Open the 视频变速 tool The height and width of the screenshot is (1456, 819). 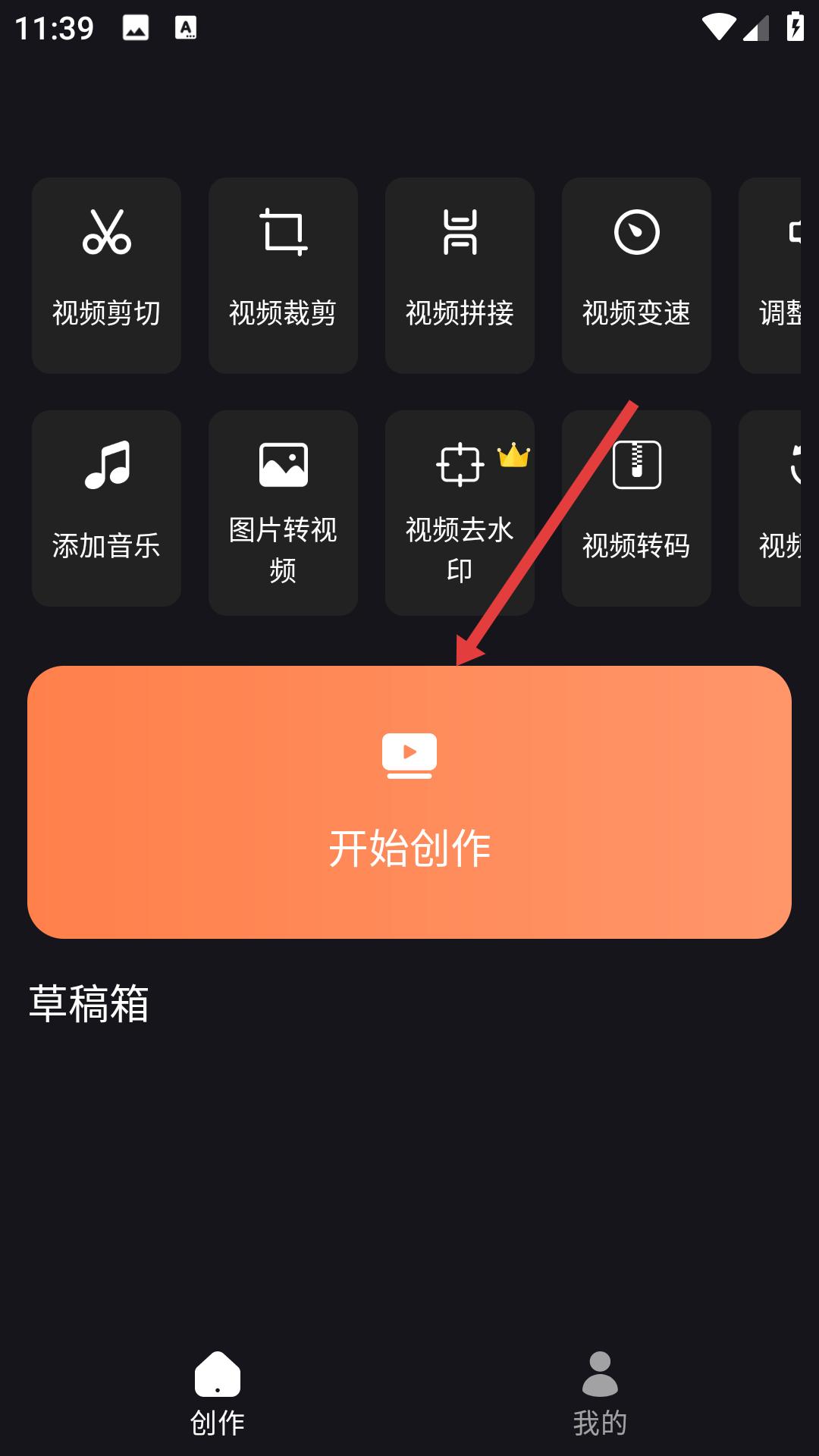coord(636,275)
